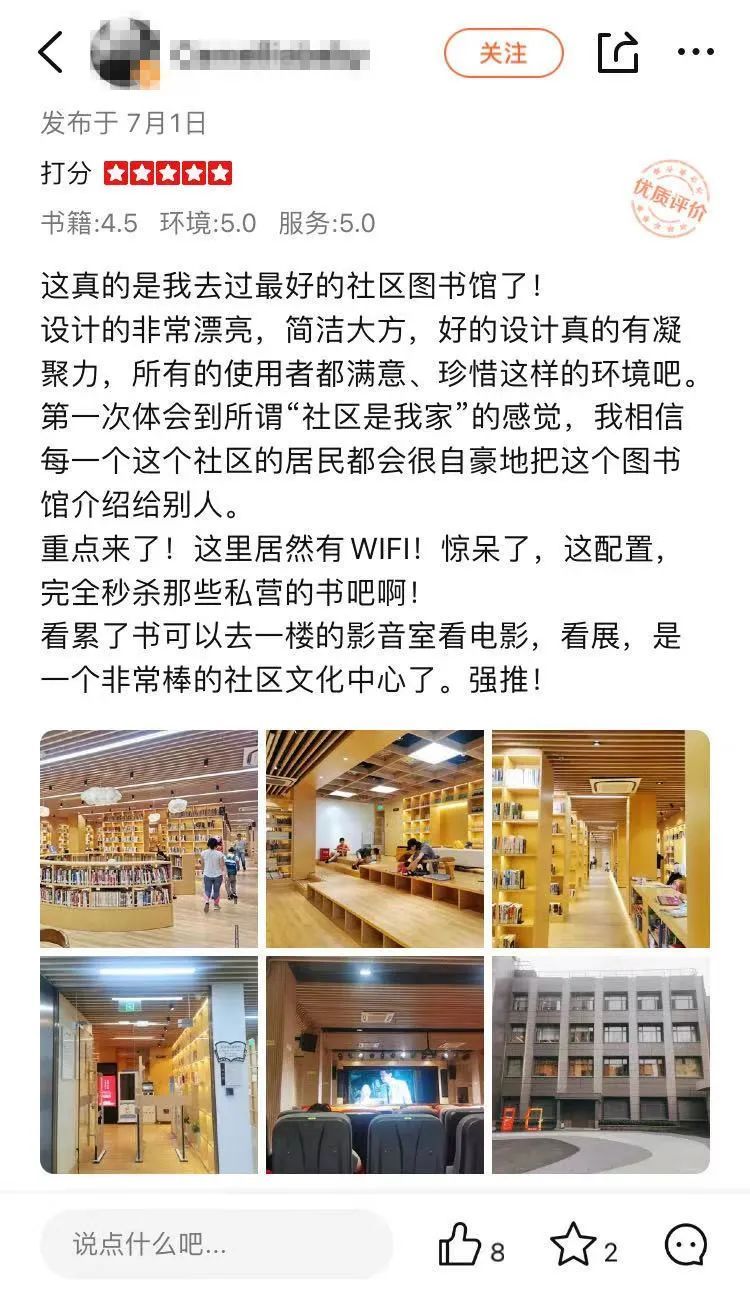Screen dimensions: 750x1294
Task: Open photo of the screening room
Action: coord(375,1064)
